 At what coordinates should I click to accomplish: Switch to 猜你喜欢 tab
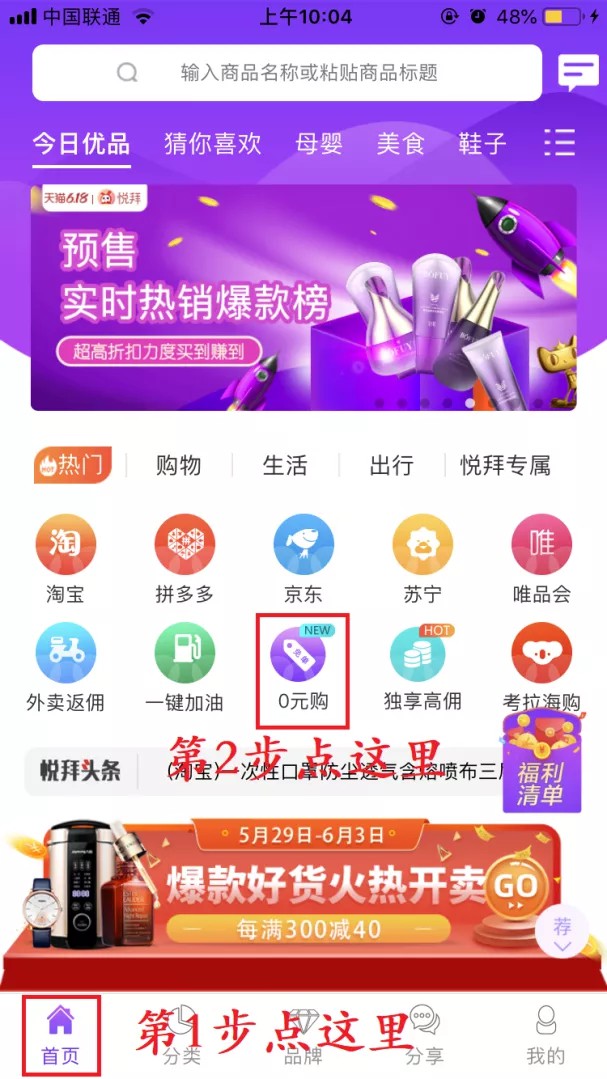[212, 143]
